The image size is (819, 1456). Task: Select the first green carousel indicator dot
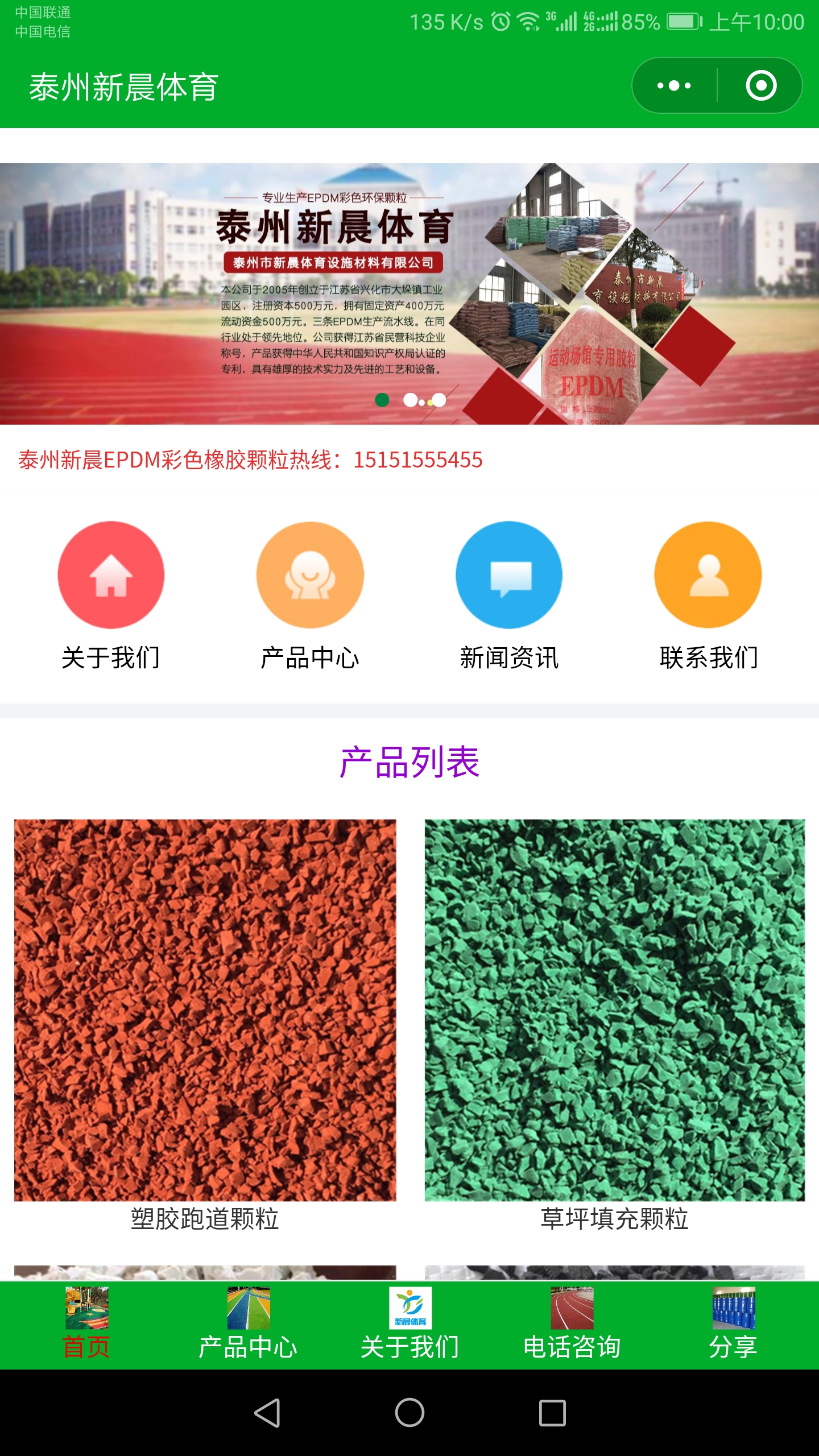(382, 401)
